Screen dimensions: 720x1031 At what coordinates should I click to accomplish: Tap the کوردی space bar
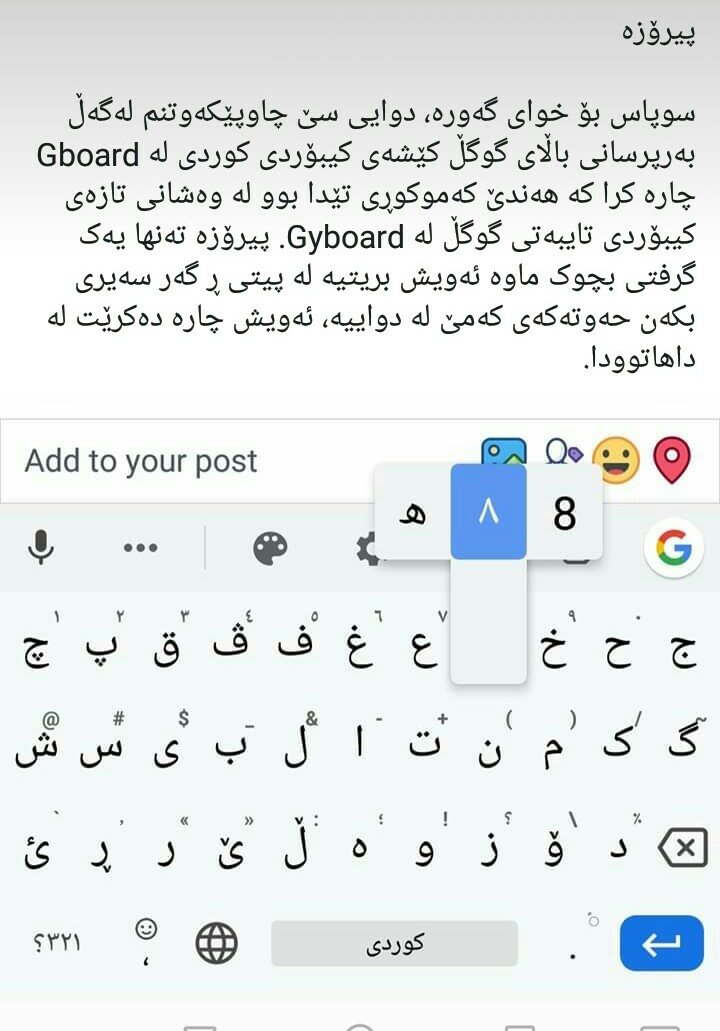point(394,942)
